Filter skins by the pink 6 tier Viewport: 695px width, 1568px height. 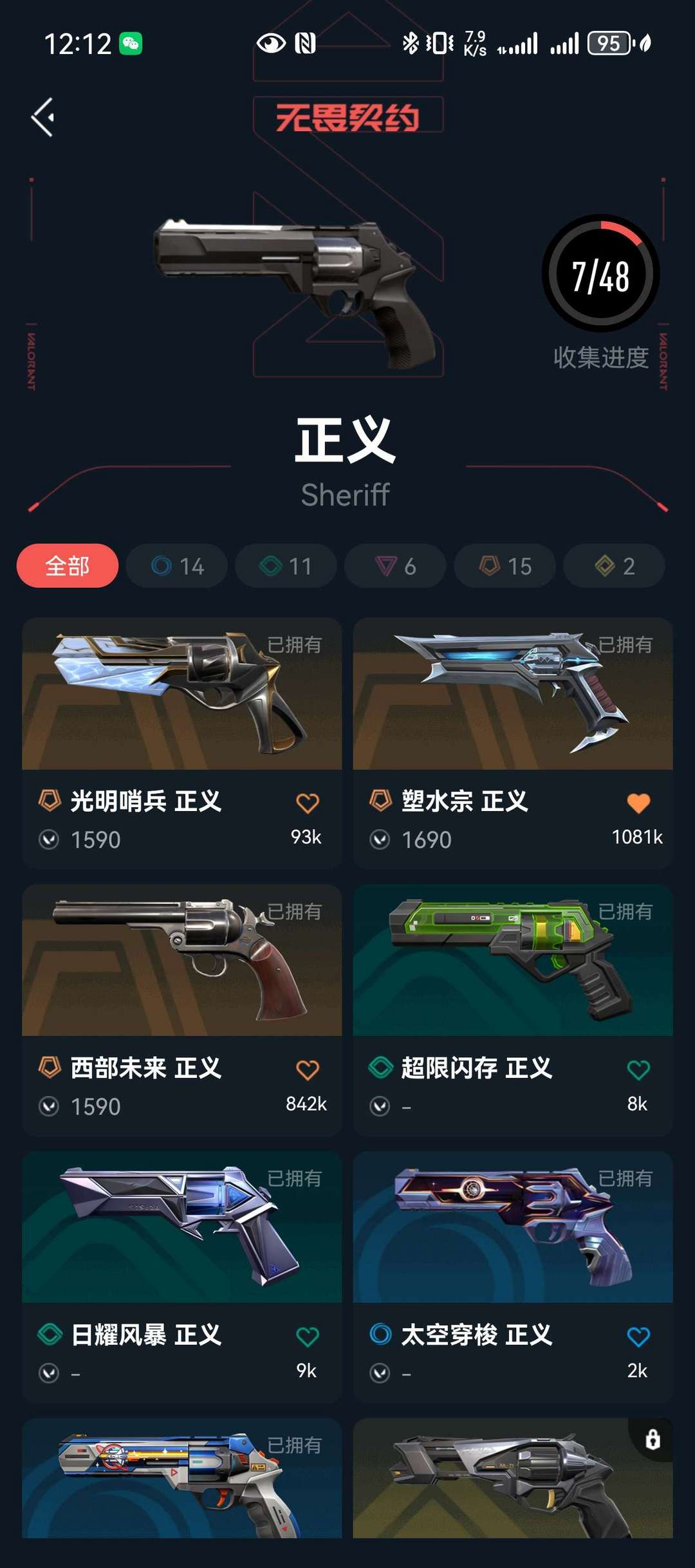[395, 566]
